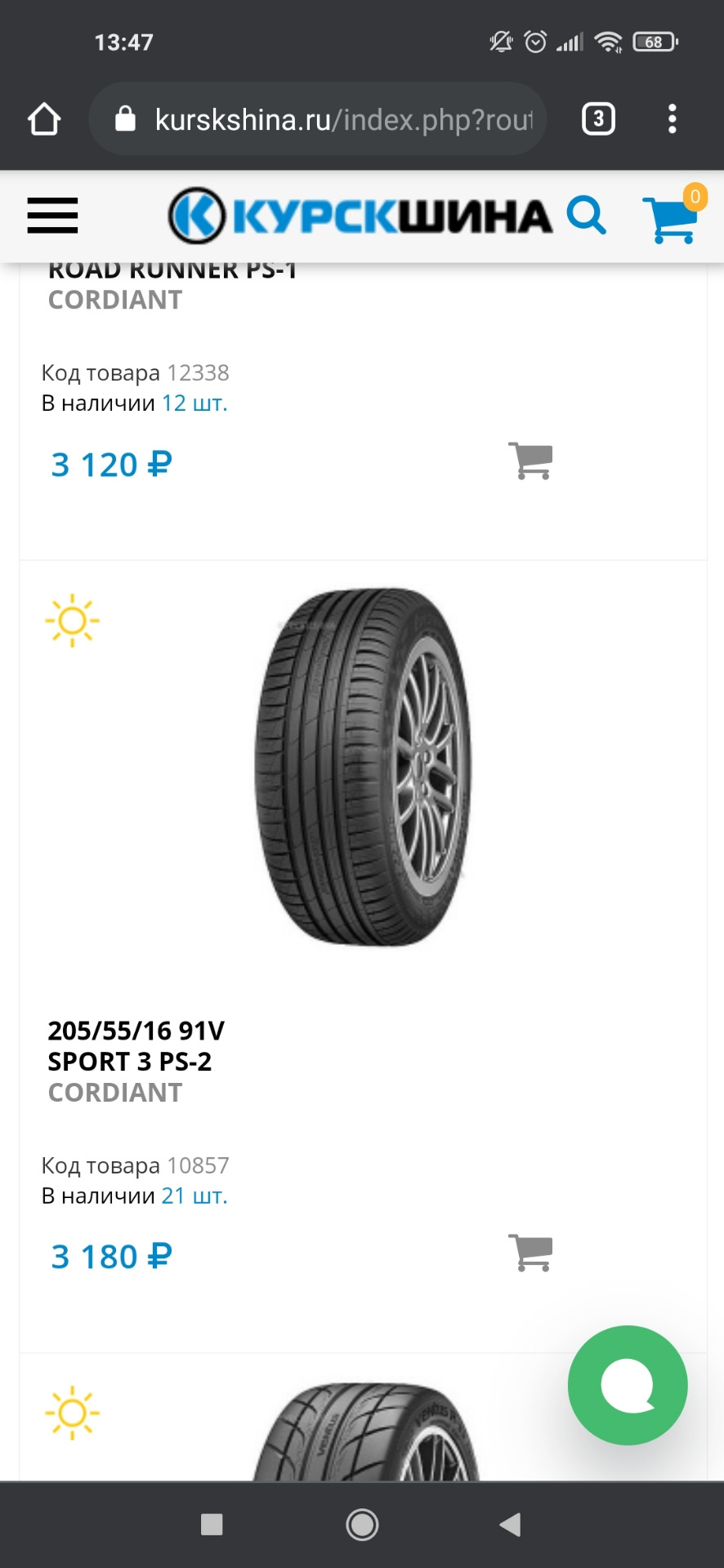Open the site hamburger menu

pos(52,216)
